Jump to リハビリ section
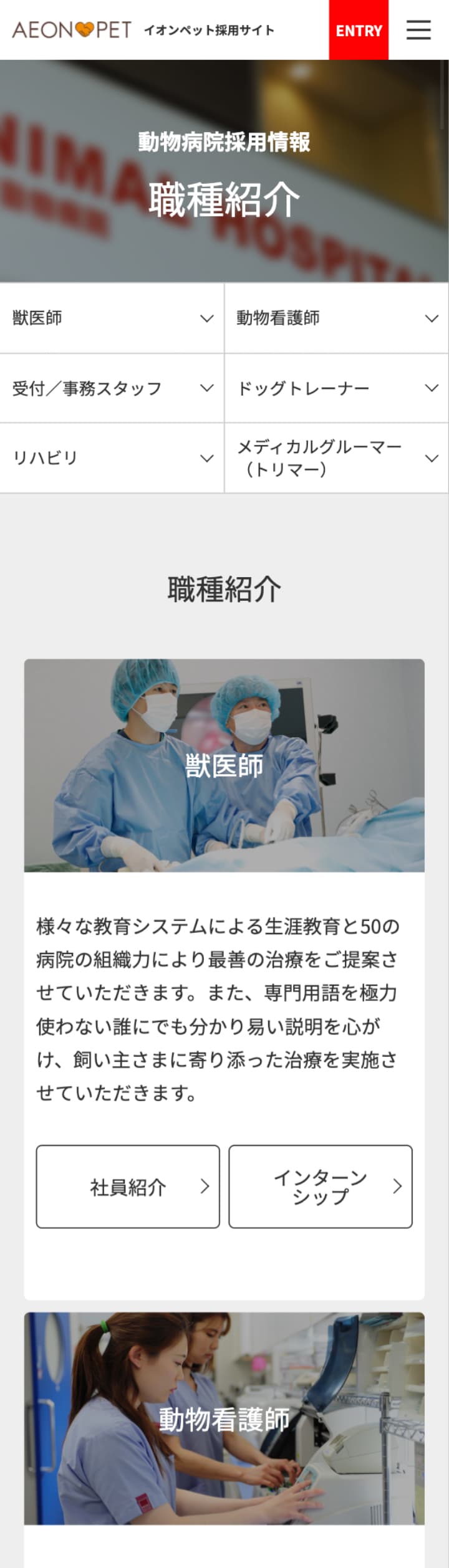Screen dimensions: 449x1568 pos(112,458)
